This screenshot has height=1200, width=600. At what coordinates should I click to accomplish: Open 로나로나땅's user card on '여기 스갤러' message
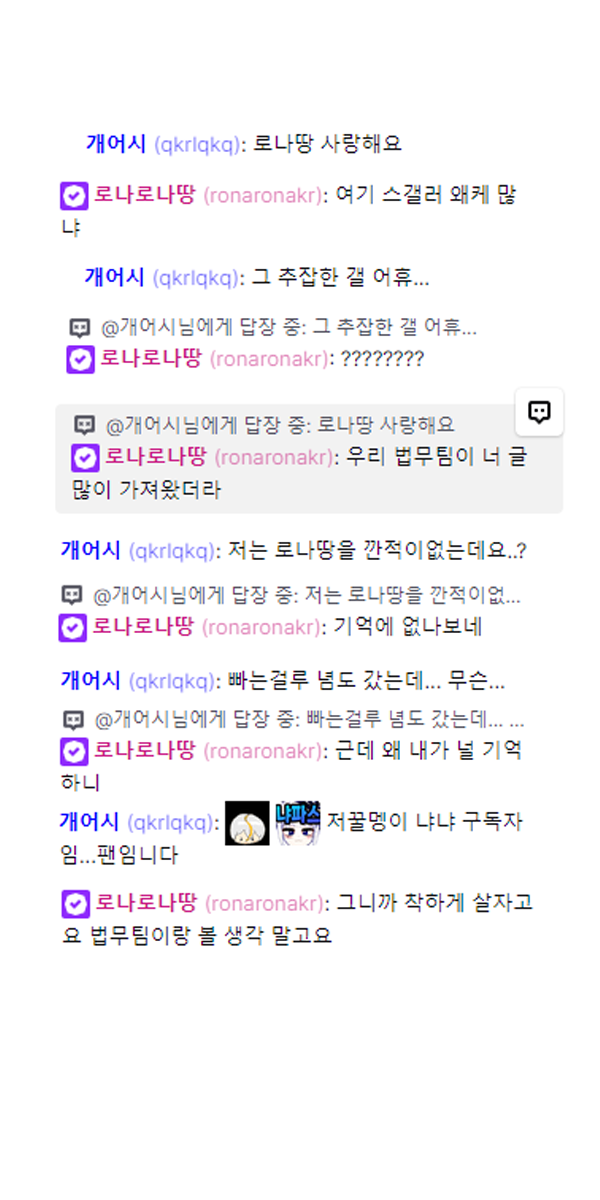pos(144,195)
